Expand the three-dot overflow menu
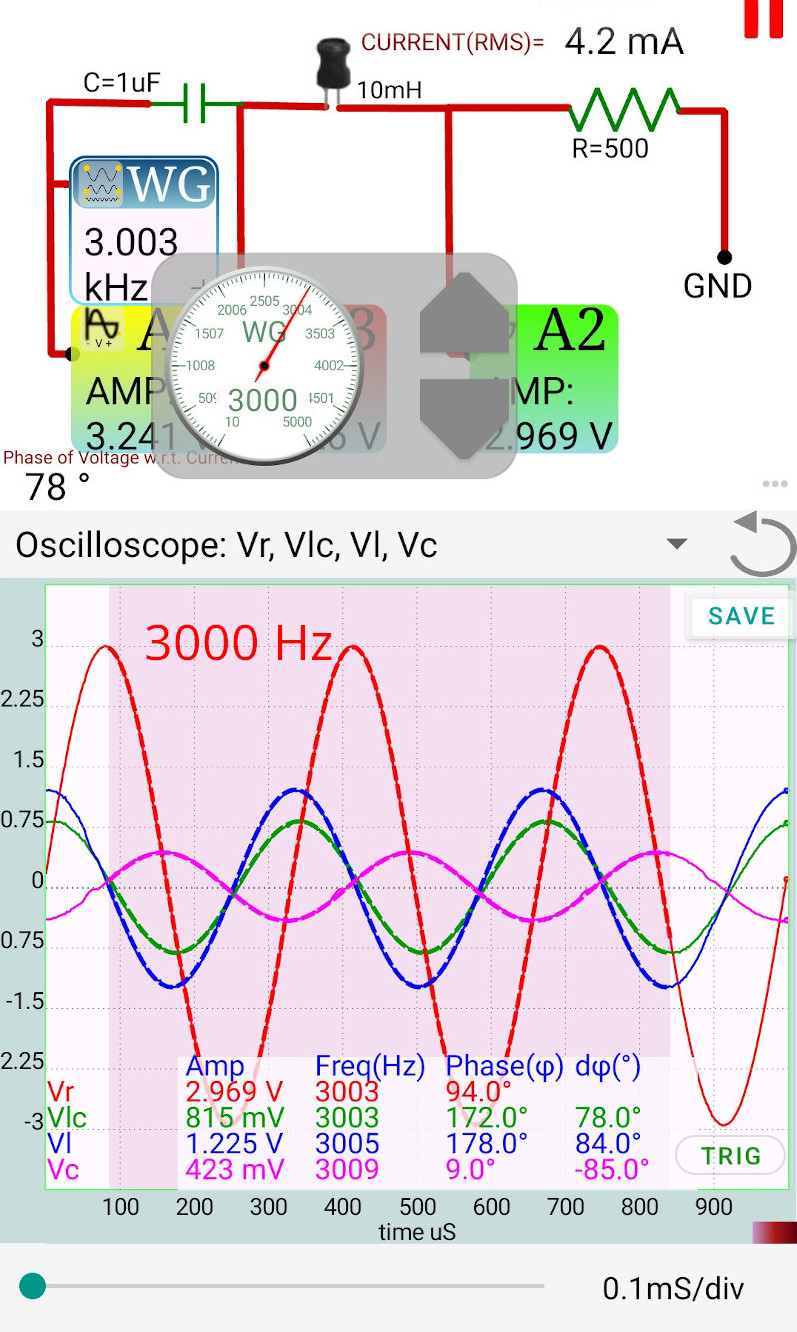This screenshot has height=1332, width=797. [x=775, y=483]
